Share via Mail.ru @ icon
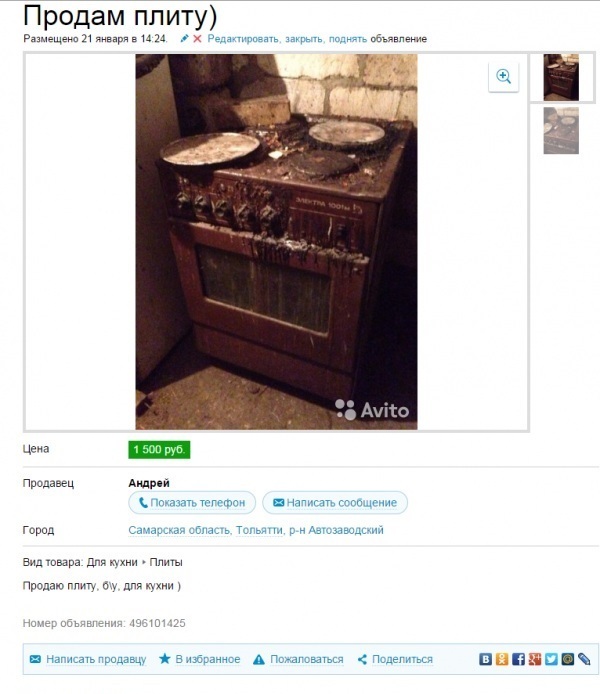The height and width of the screenshot is (694, 600). 566,659
